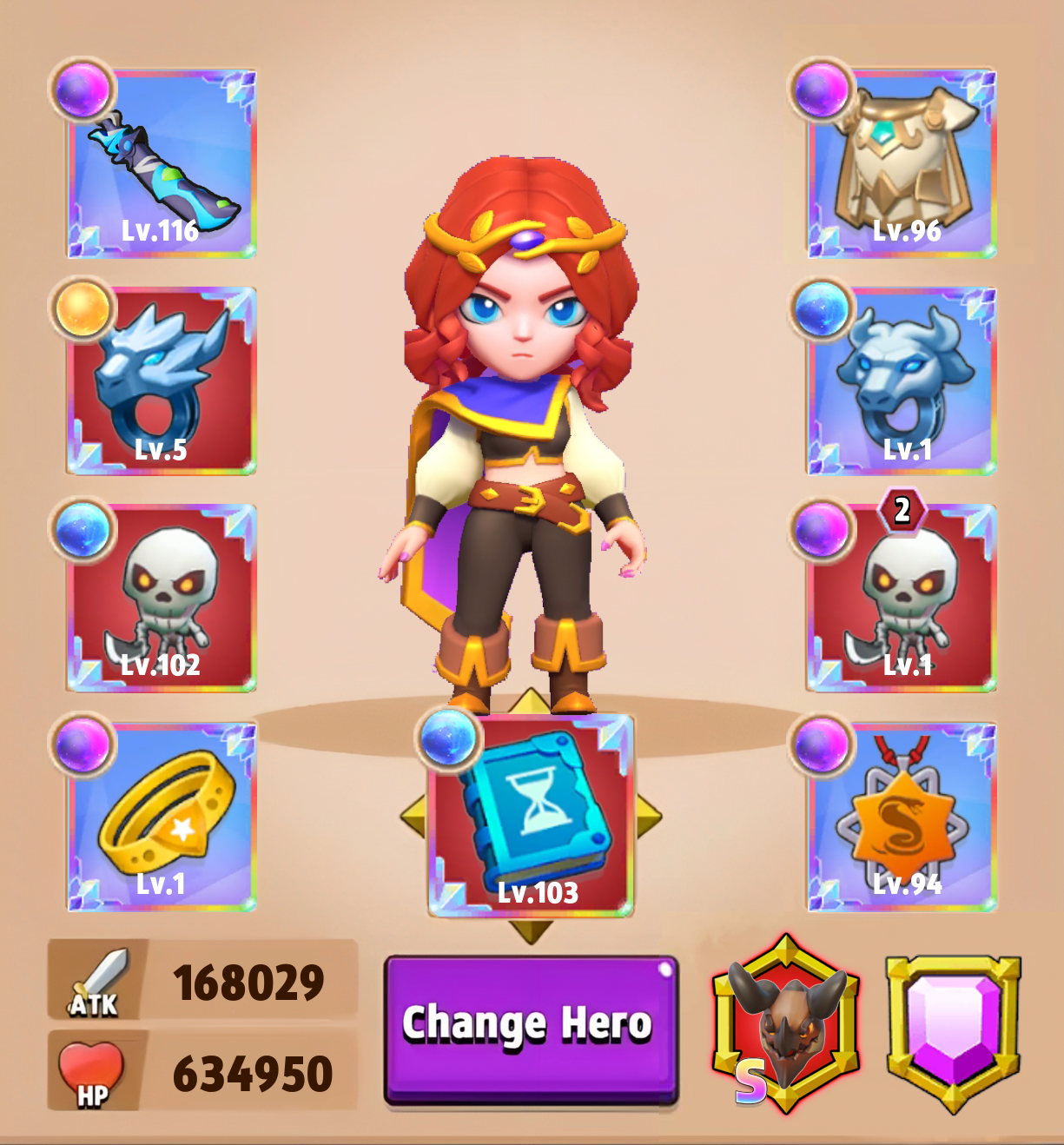Select the Lv.5 dragon ring
This screenshot has height=1145, width=1064.
[x=162, y=381]
